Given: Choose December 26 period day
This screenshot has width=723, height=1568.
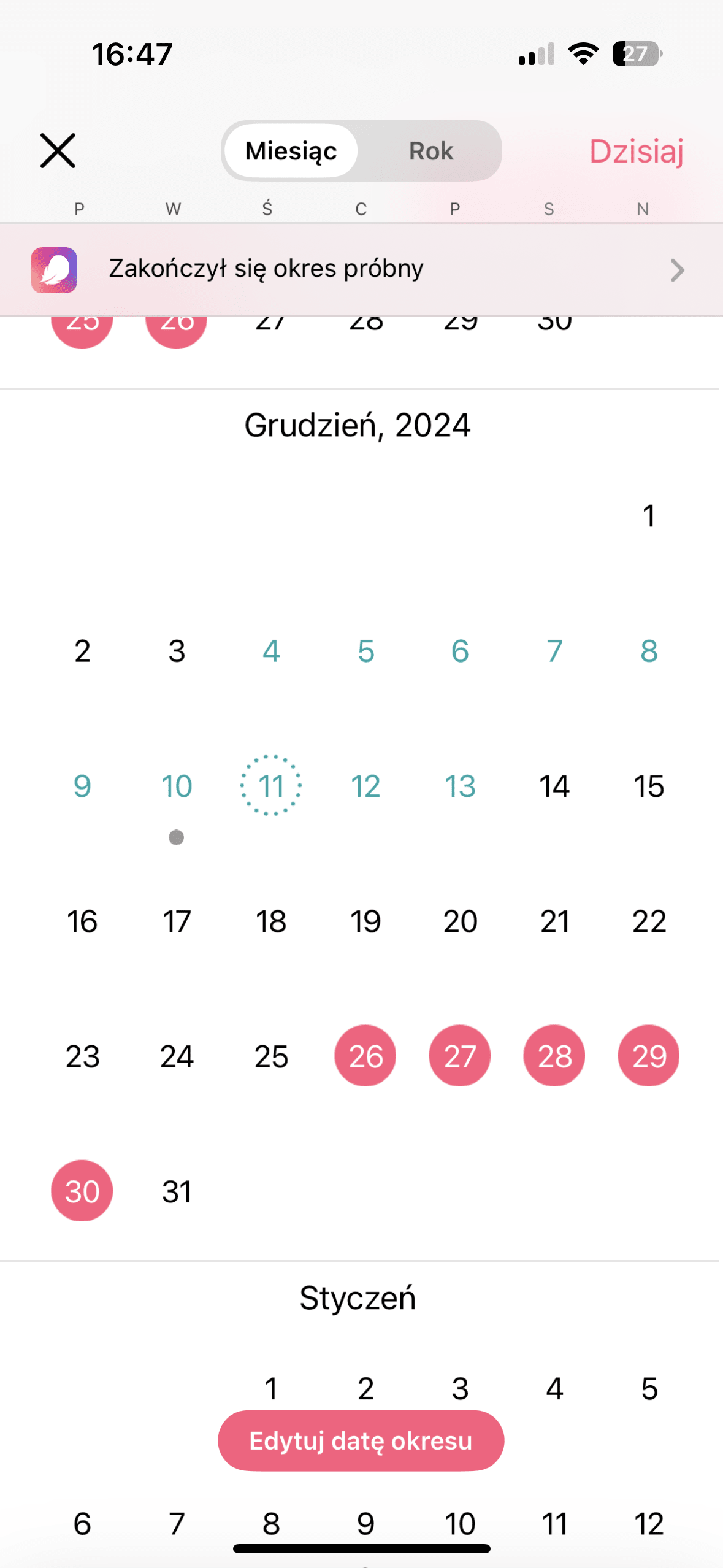Looking at the screenshot, I should click(x=365, y=1056).
